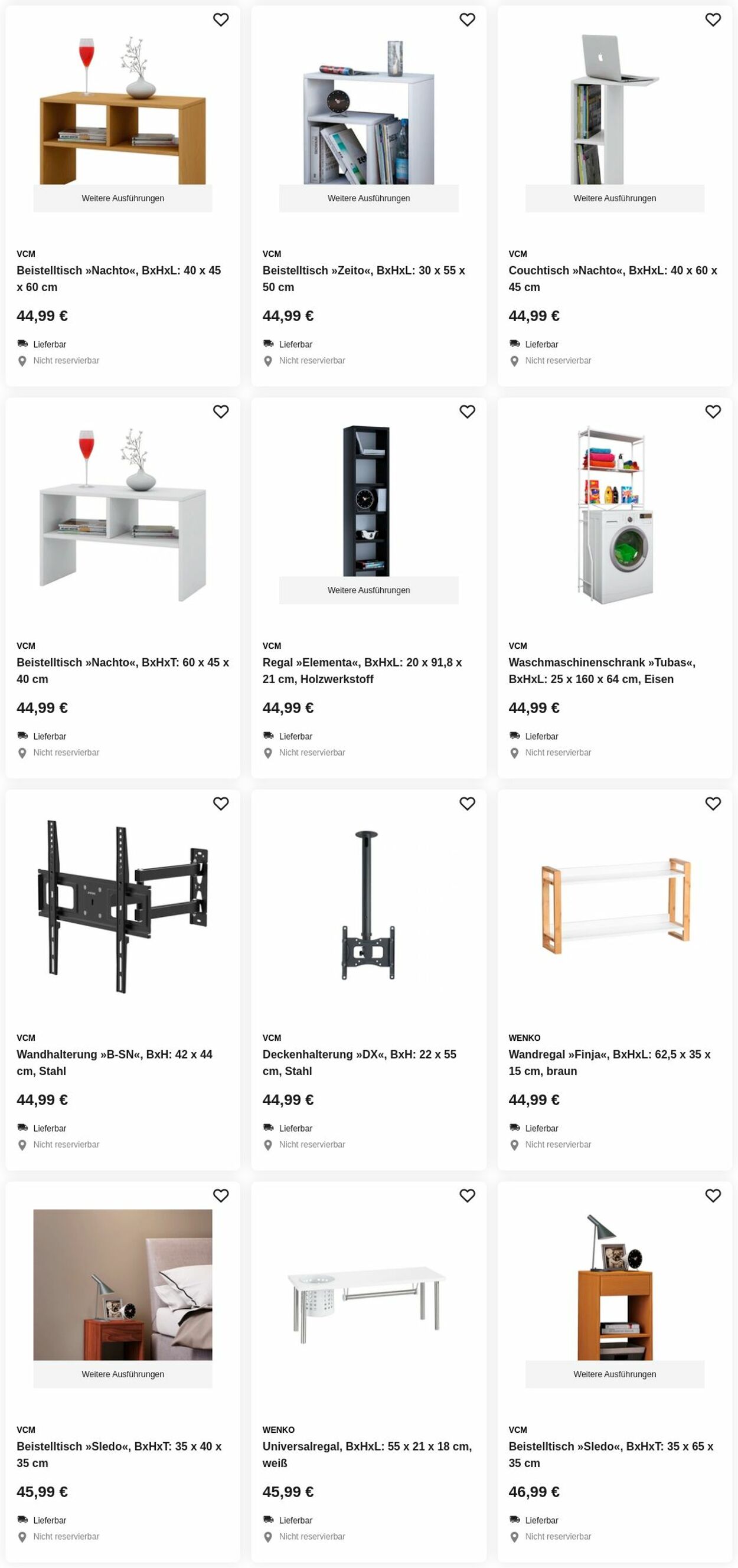Add the Universalregal to the wishlist
The image size is (738, 1568).
pos(466,1195)
